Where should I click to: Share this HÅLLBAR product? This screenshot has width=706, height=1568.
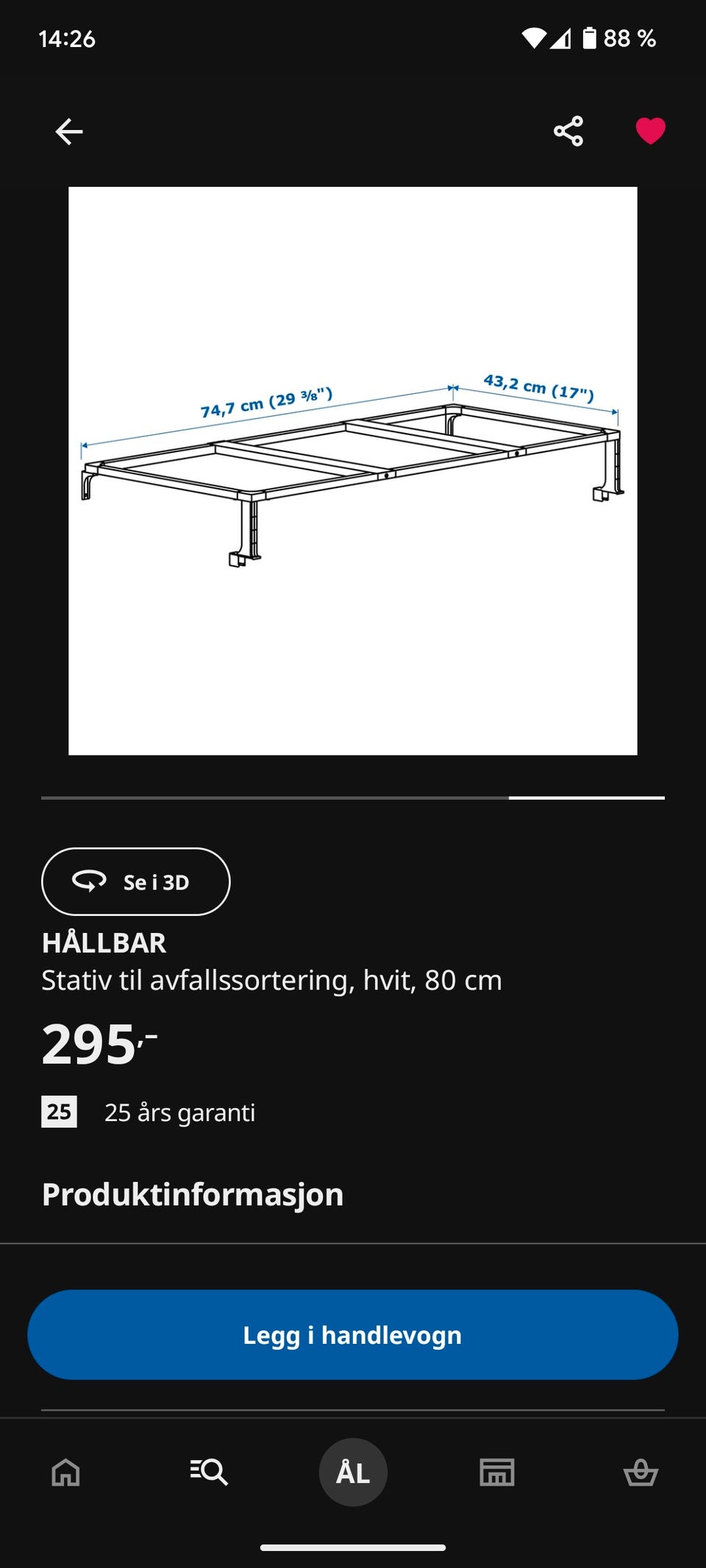point(567,131)
